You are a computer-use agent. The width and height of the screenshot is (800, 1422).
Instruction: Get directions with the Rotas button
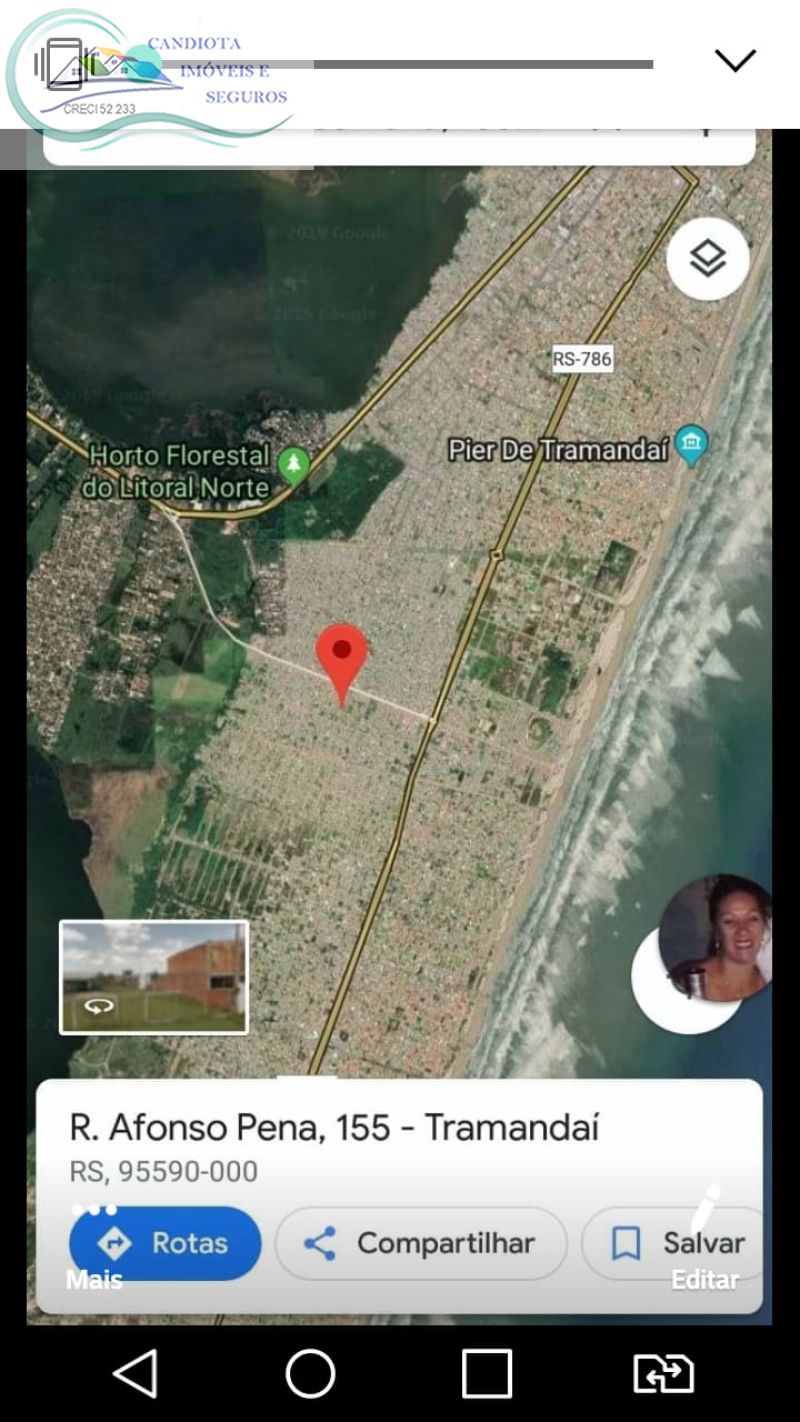click(165, 1243)
